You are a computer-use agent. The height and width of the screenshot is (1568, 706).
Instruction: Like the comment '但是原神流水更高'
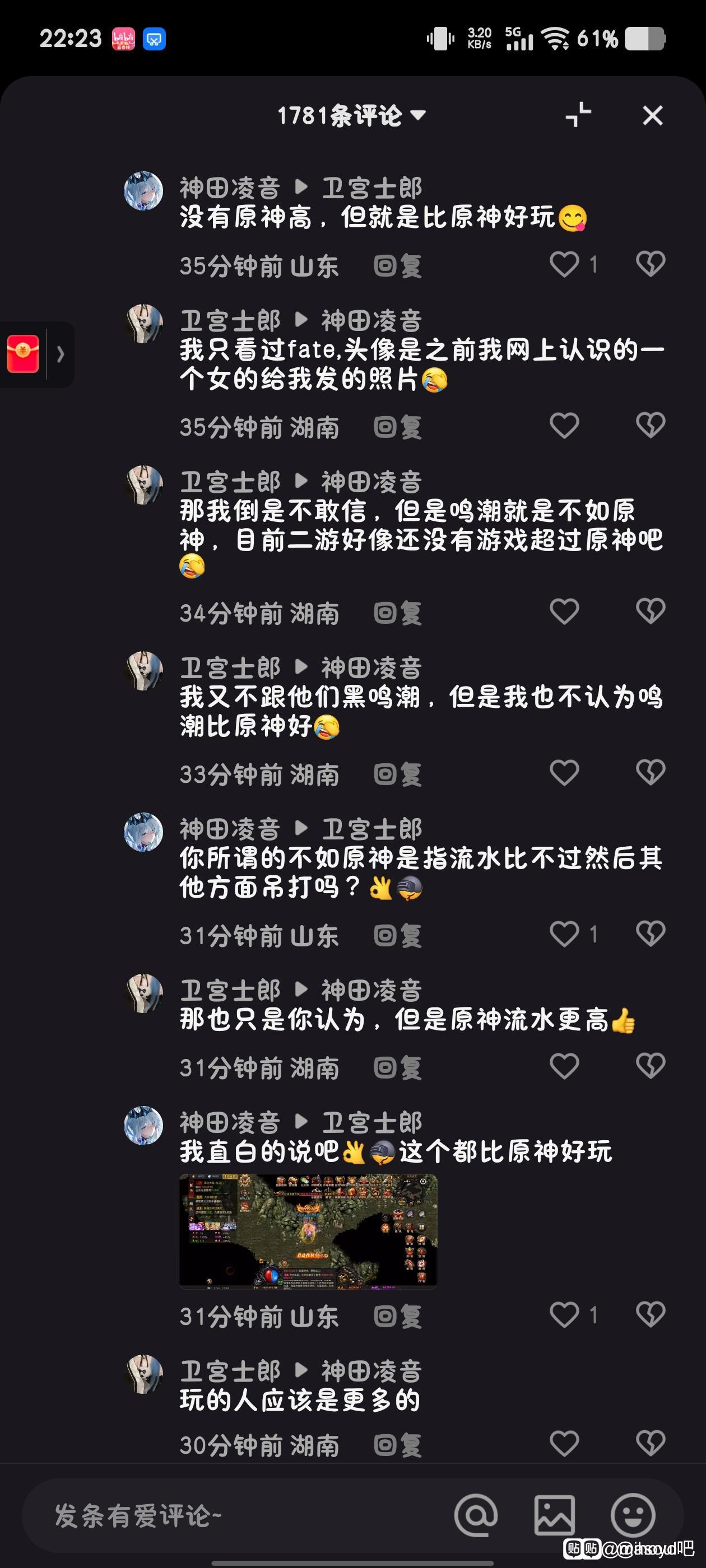click(564, 1066)
